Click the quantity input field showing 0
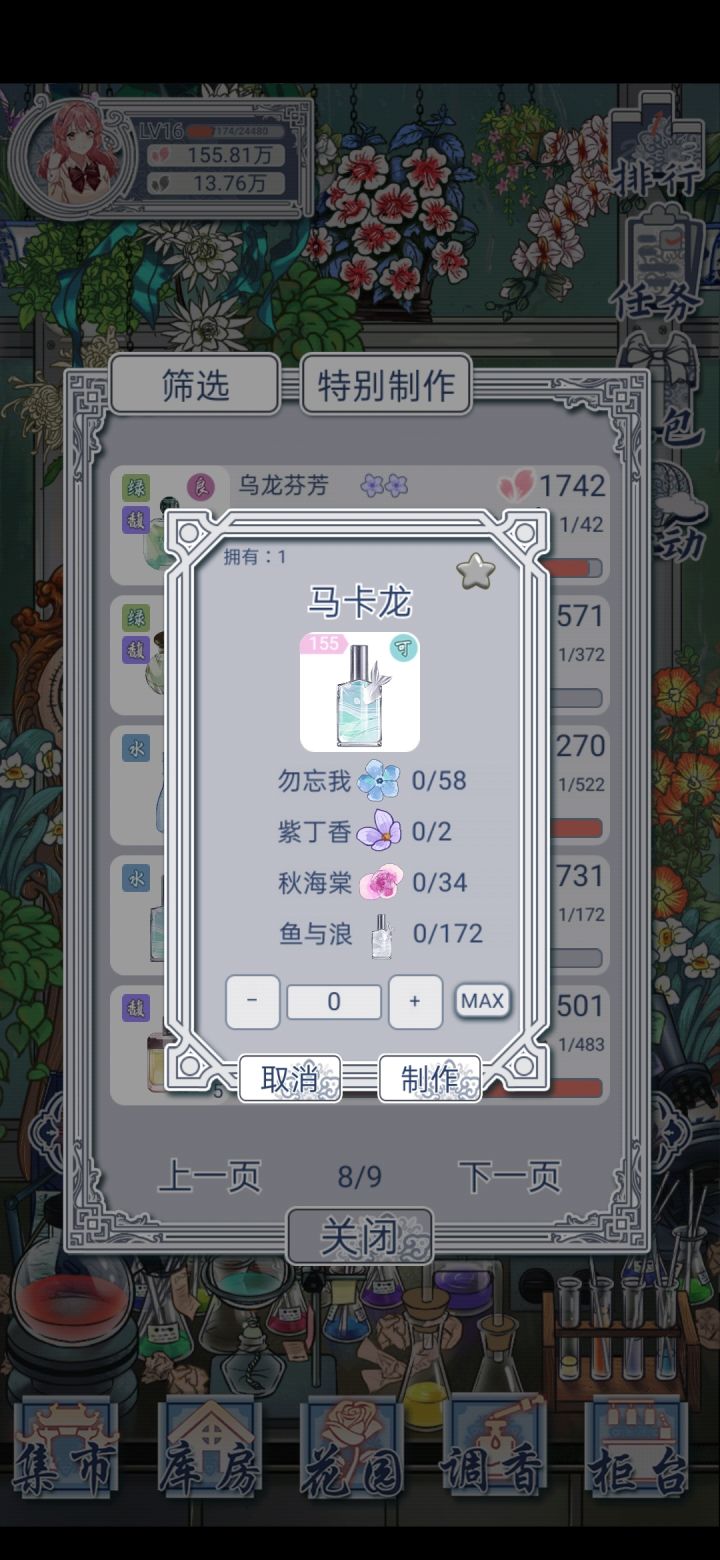The width and height of the screenshot is (720, 1560). [x=333, y=1001]
